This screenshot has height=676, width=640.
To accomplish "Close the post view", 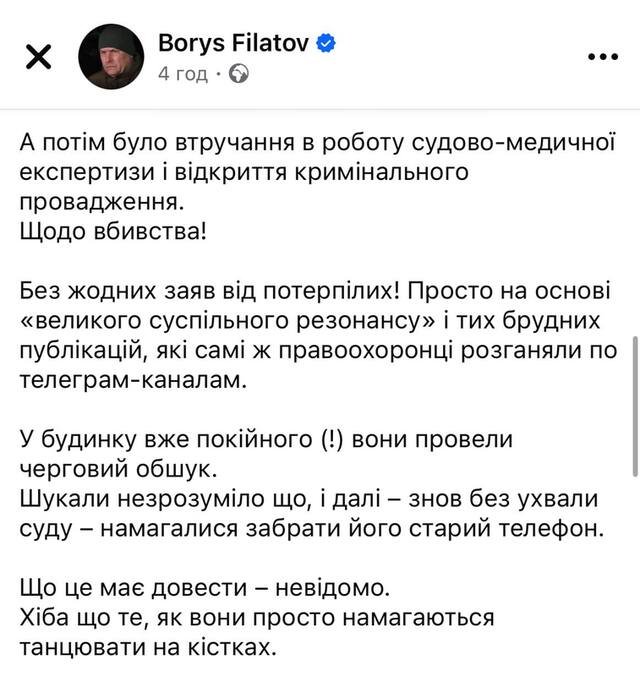I will (x=38, y=58).
